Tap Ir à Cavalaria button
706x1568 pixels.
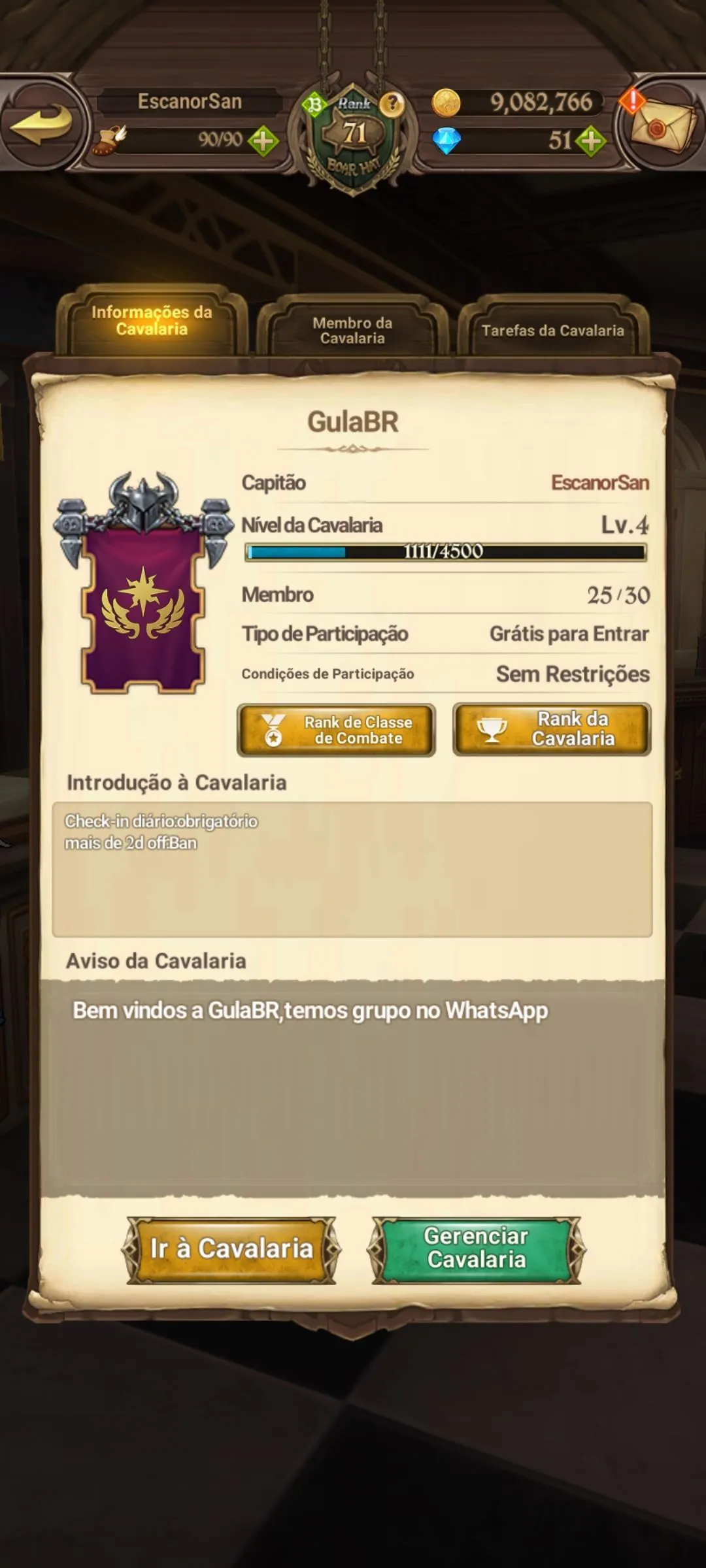coord(231,1249)
